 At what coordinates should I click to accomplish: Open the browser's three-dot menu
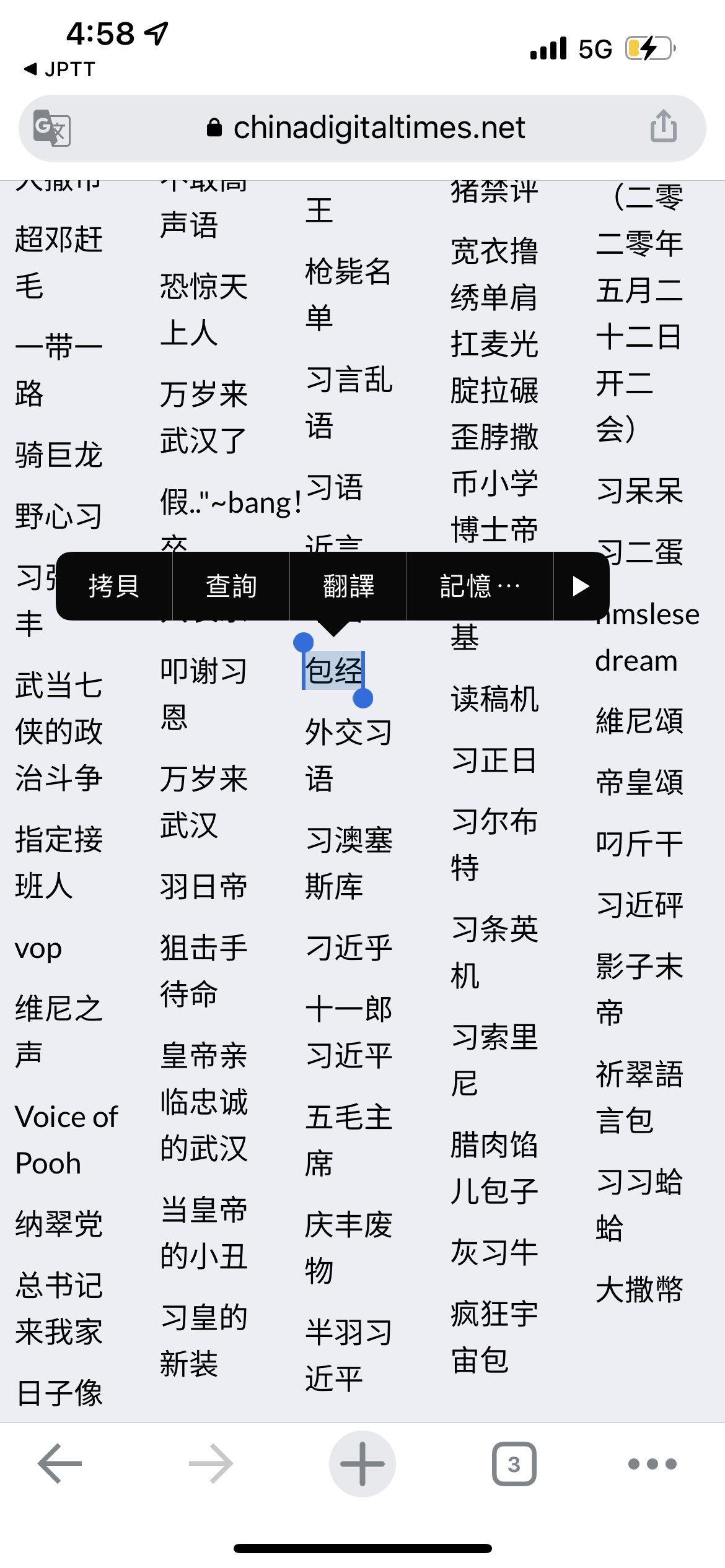tap(652, 1464)
